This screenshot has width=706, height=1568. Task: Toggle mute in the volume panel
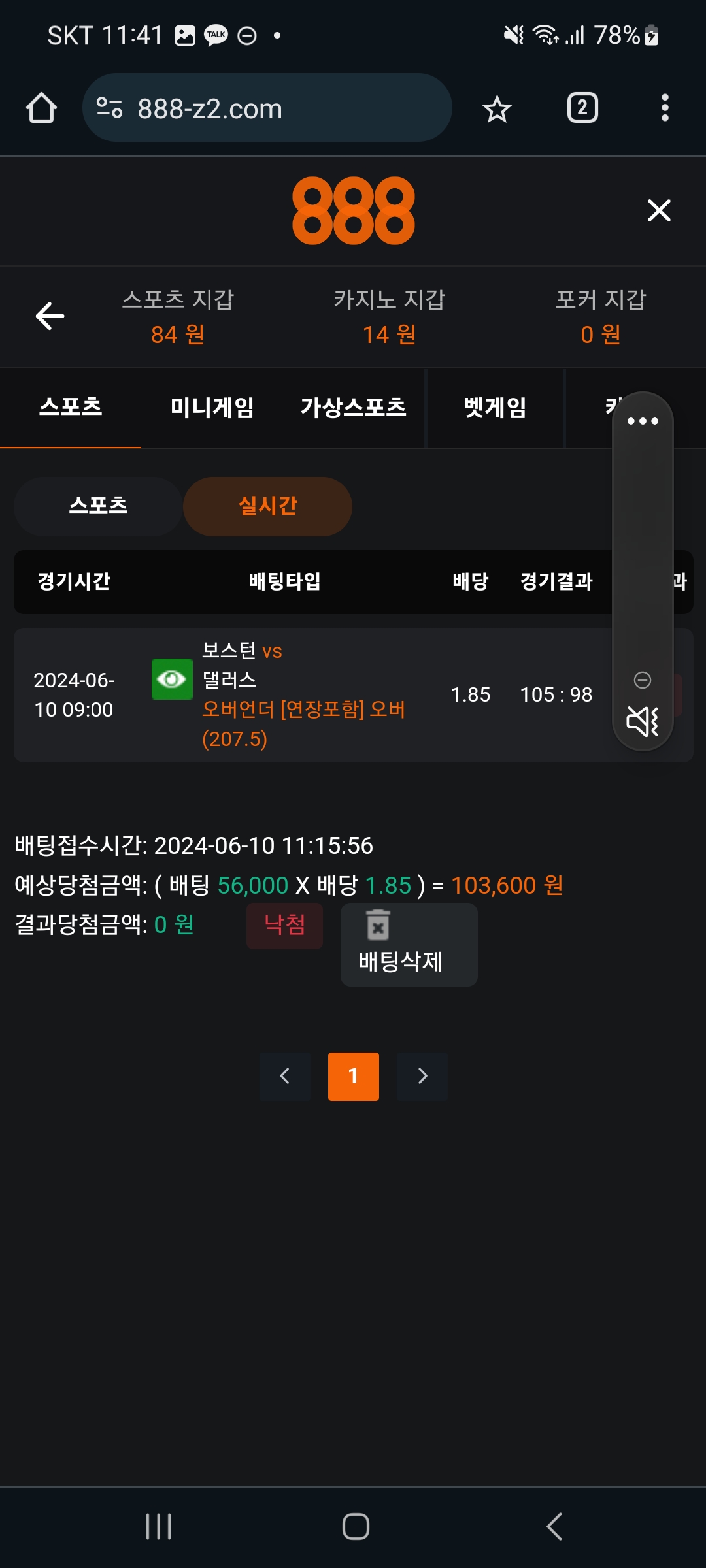pos(643,721)
